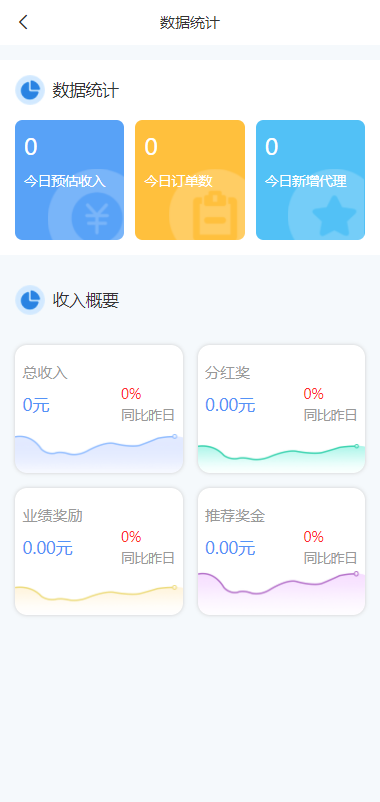Image resolution: width=380 pixels, height=802 pixels.
Task: View the 总收入 income card
Action: [x=99, y=409]
